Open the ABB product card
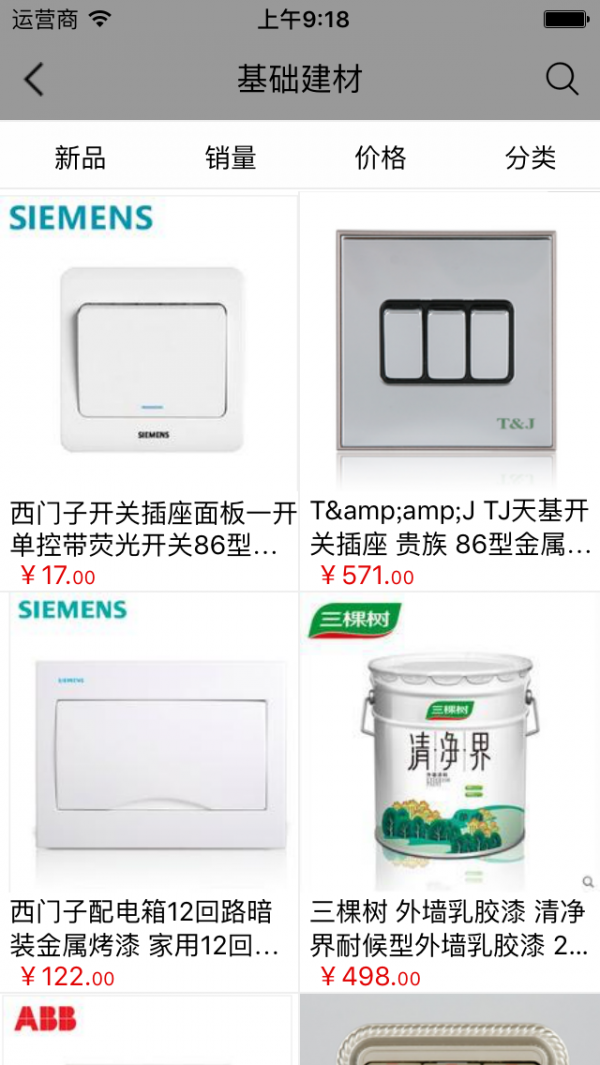This screenshot has height=1065, width=600. tap(150, 1030)
